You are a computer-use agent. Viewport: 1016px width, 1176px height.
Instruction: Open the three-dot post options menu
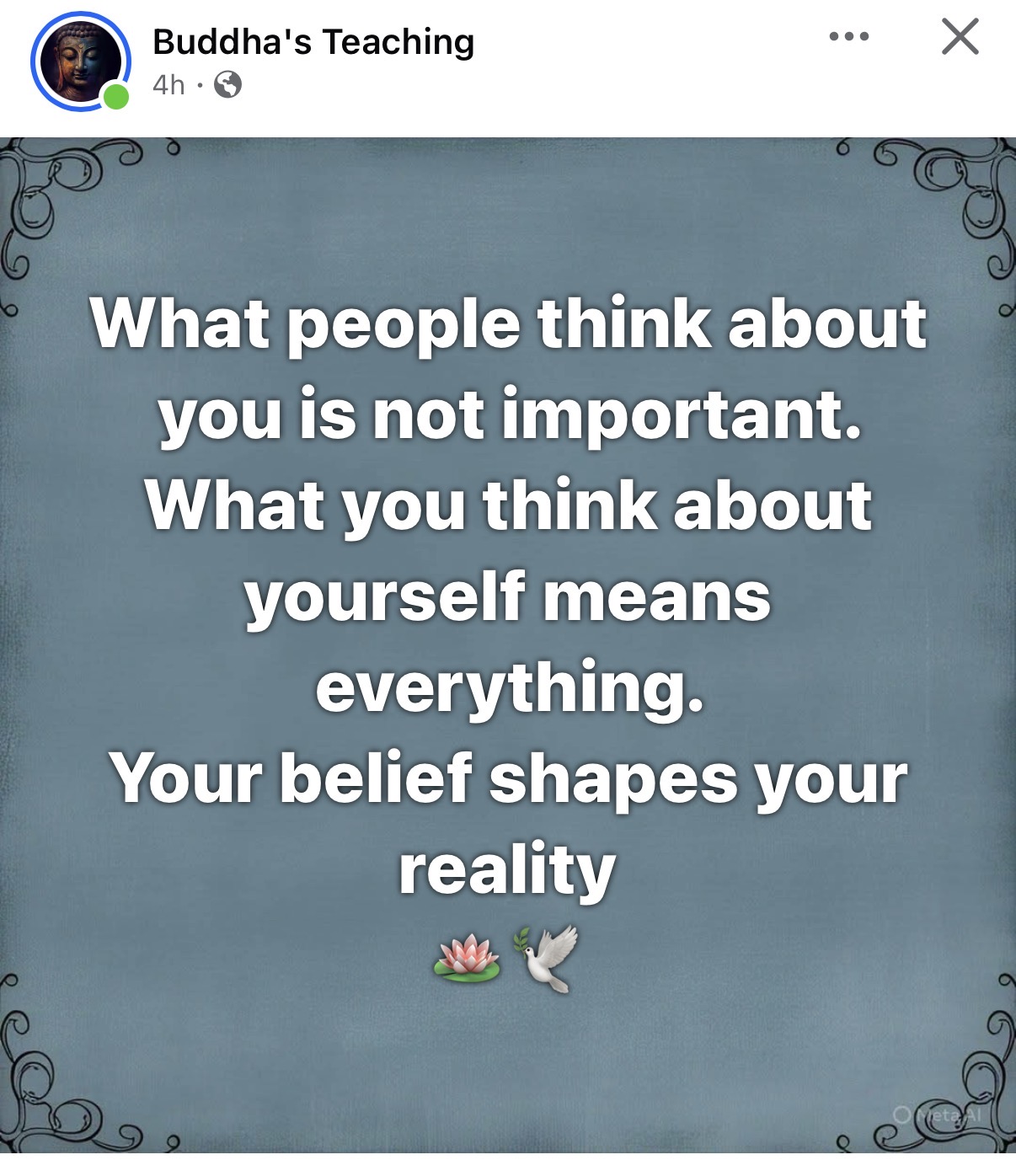(848, 37)
